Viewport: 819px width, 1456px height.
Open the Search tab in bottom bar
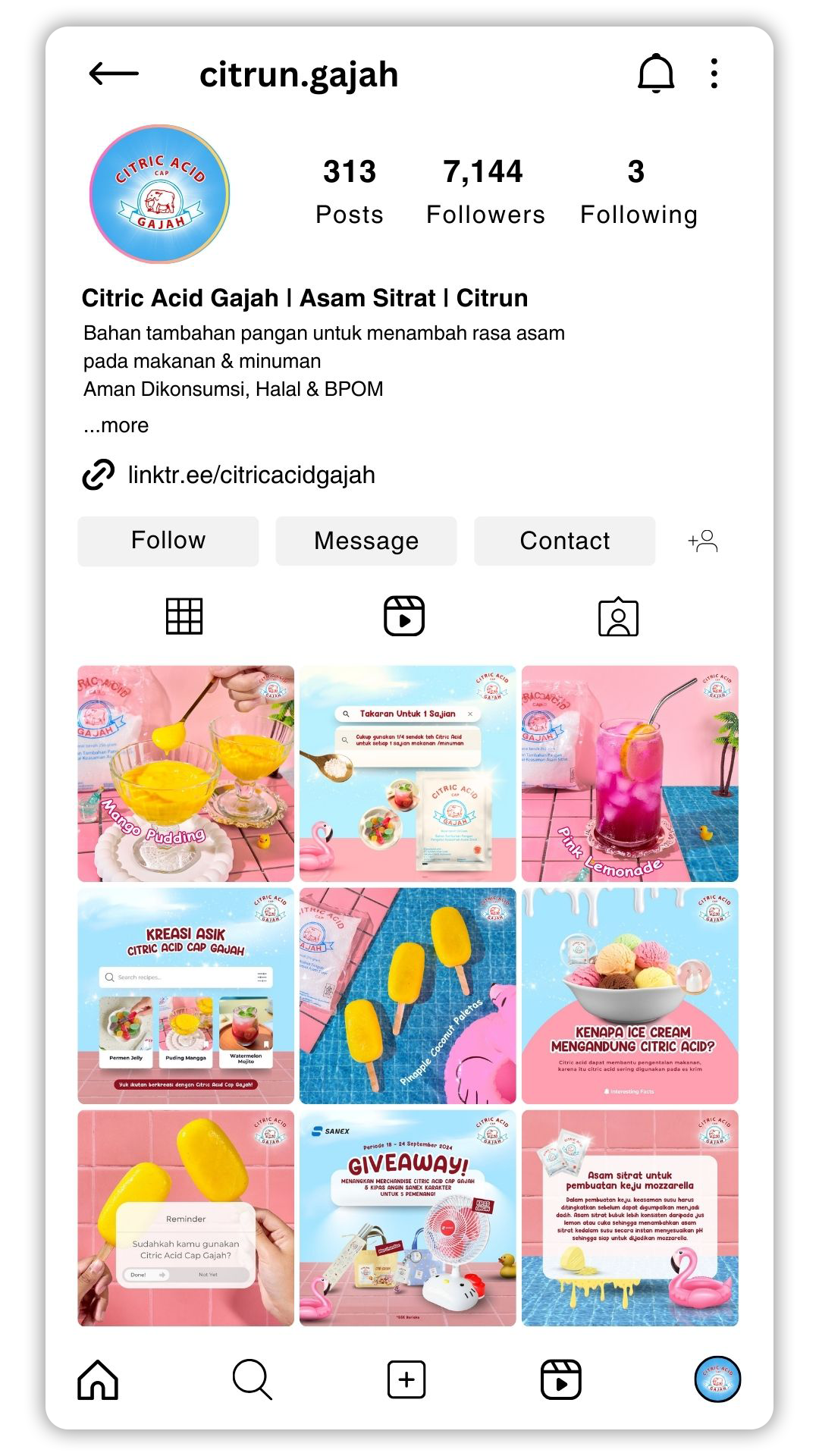(x=252, y=1379)
